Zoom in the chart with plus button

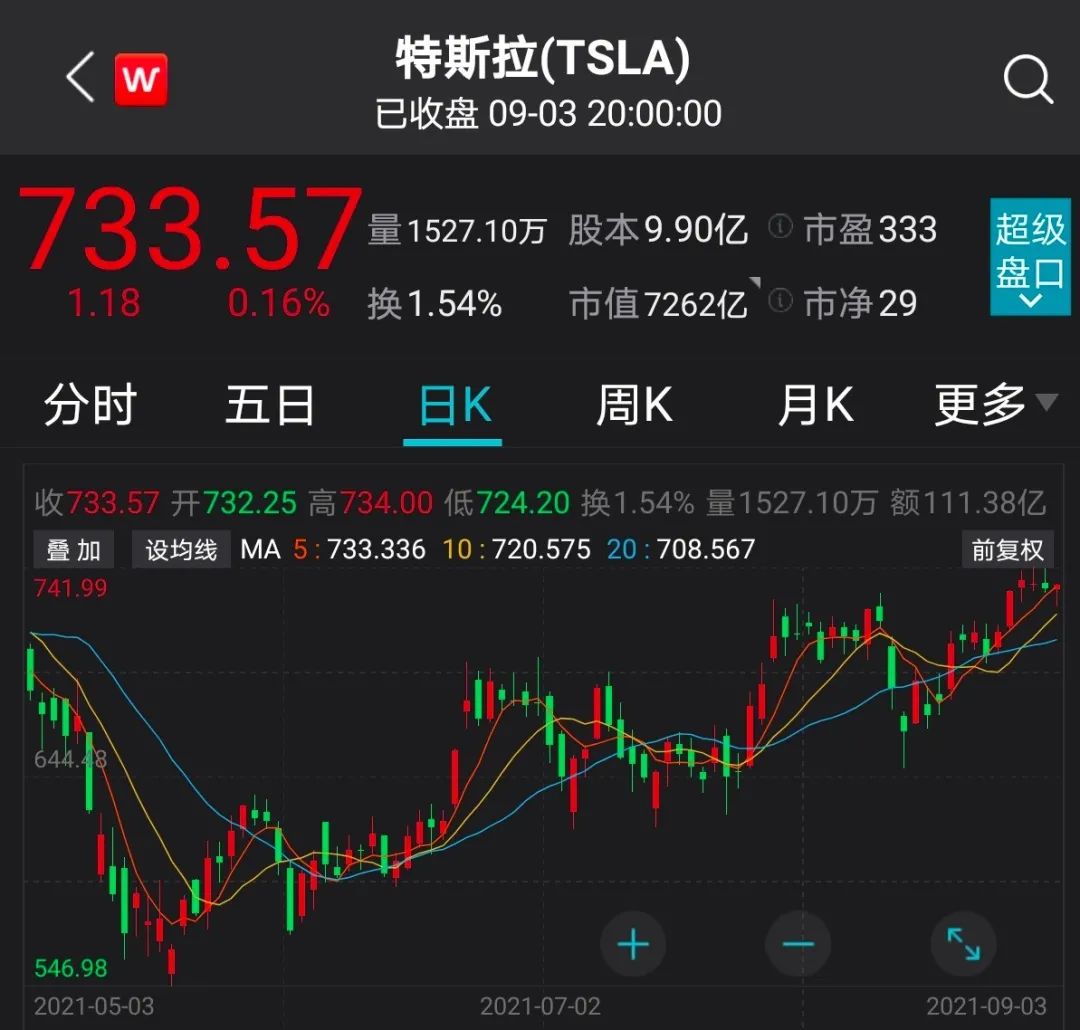633,943
